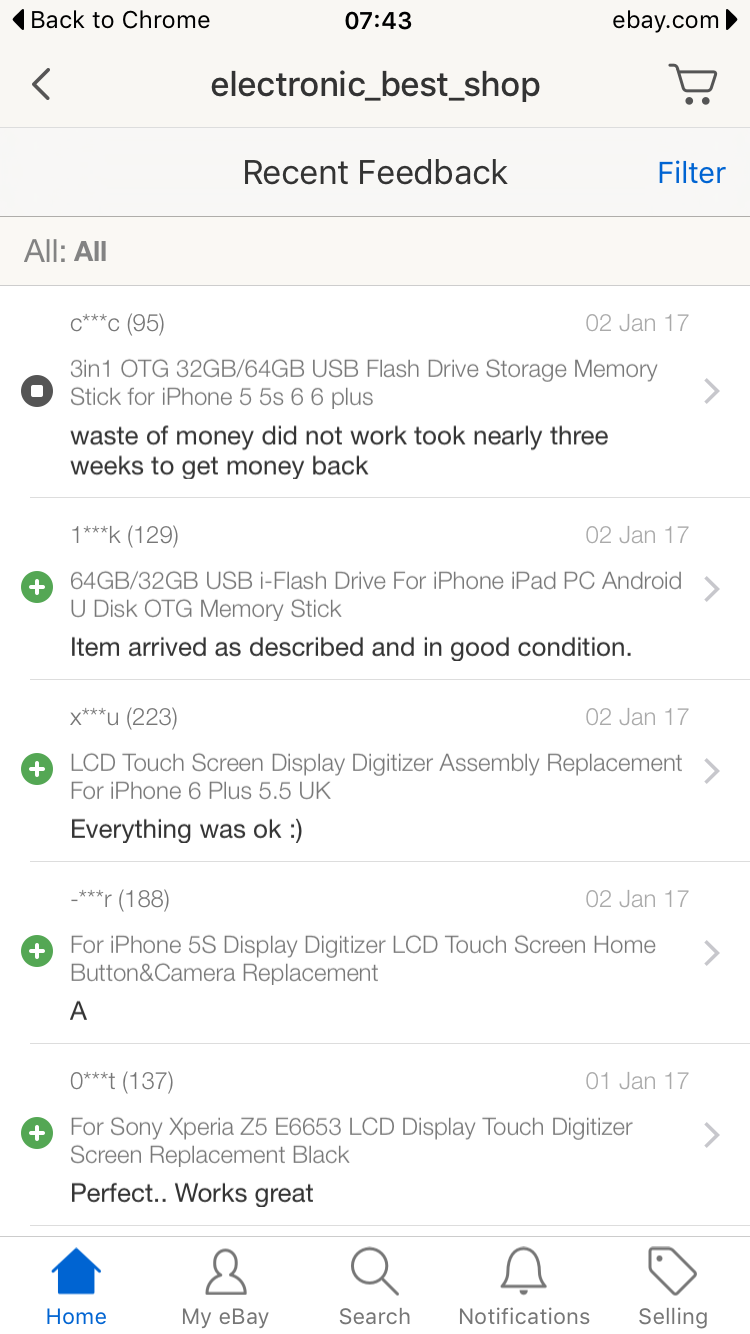The image size is (750, 1334).
Task: Open the Notifications tab
Action: (524, 1286)
